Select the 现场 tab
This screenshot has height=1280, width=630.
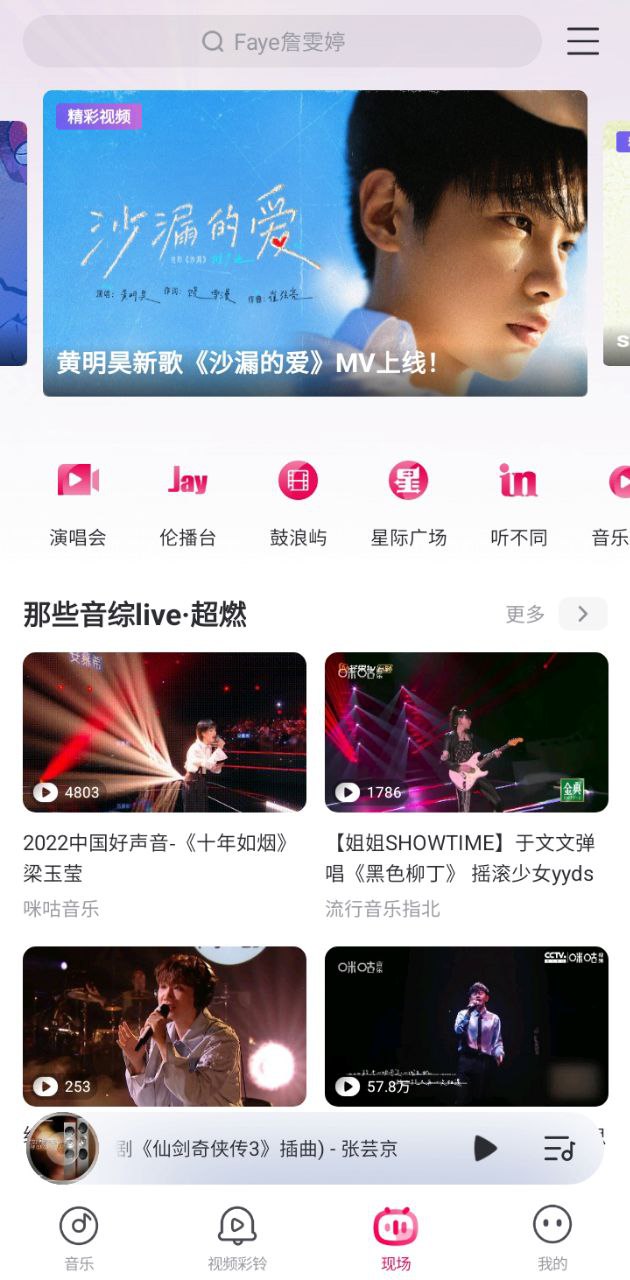pos(395,1238)
